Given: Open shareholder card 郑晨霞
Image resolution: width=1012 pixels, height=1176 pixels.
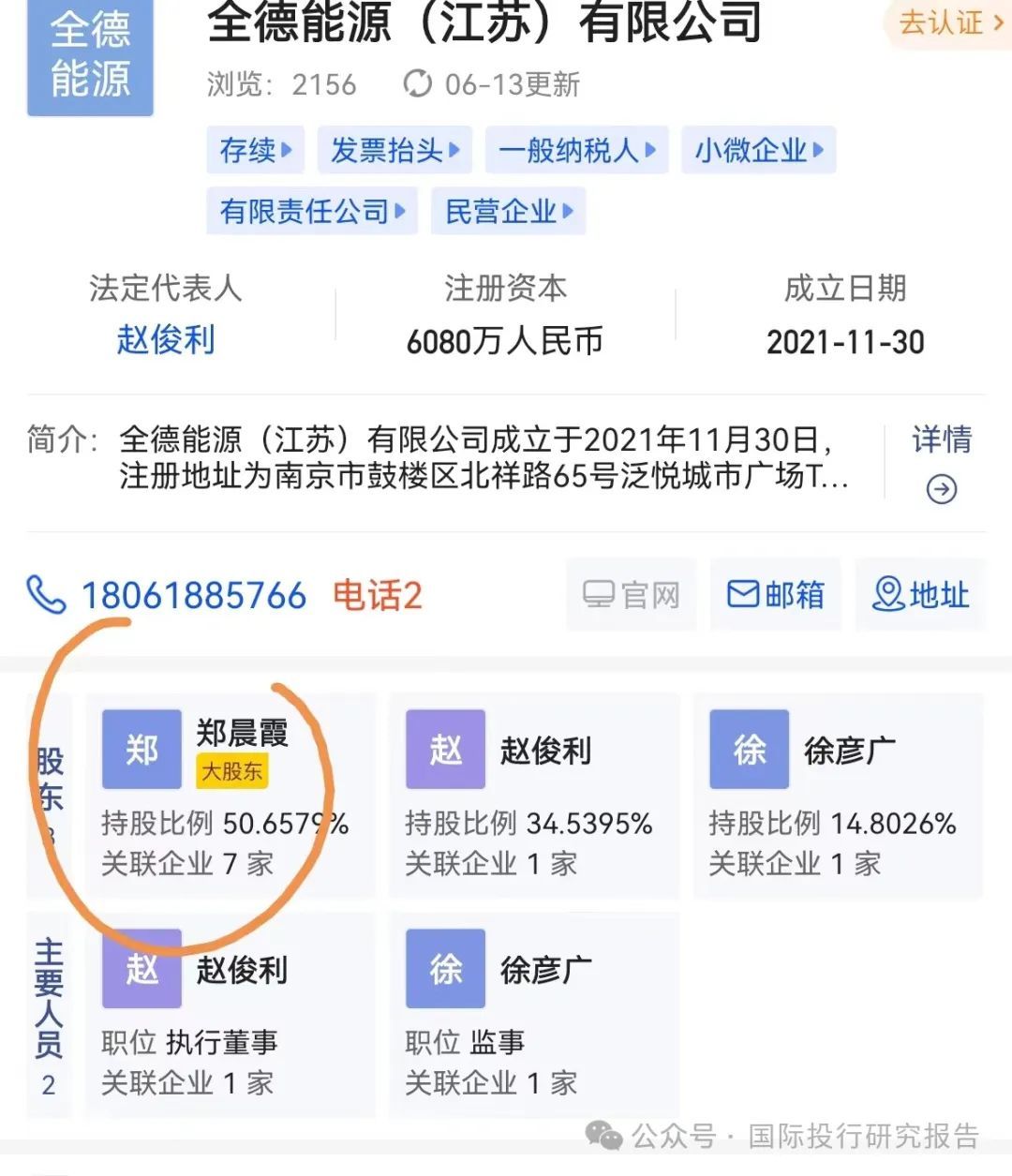Looking at the screenshot, I should click(231, 796).
